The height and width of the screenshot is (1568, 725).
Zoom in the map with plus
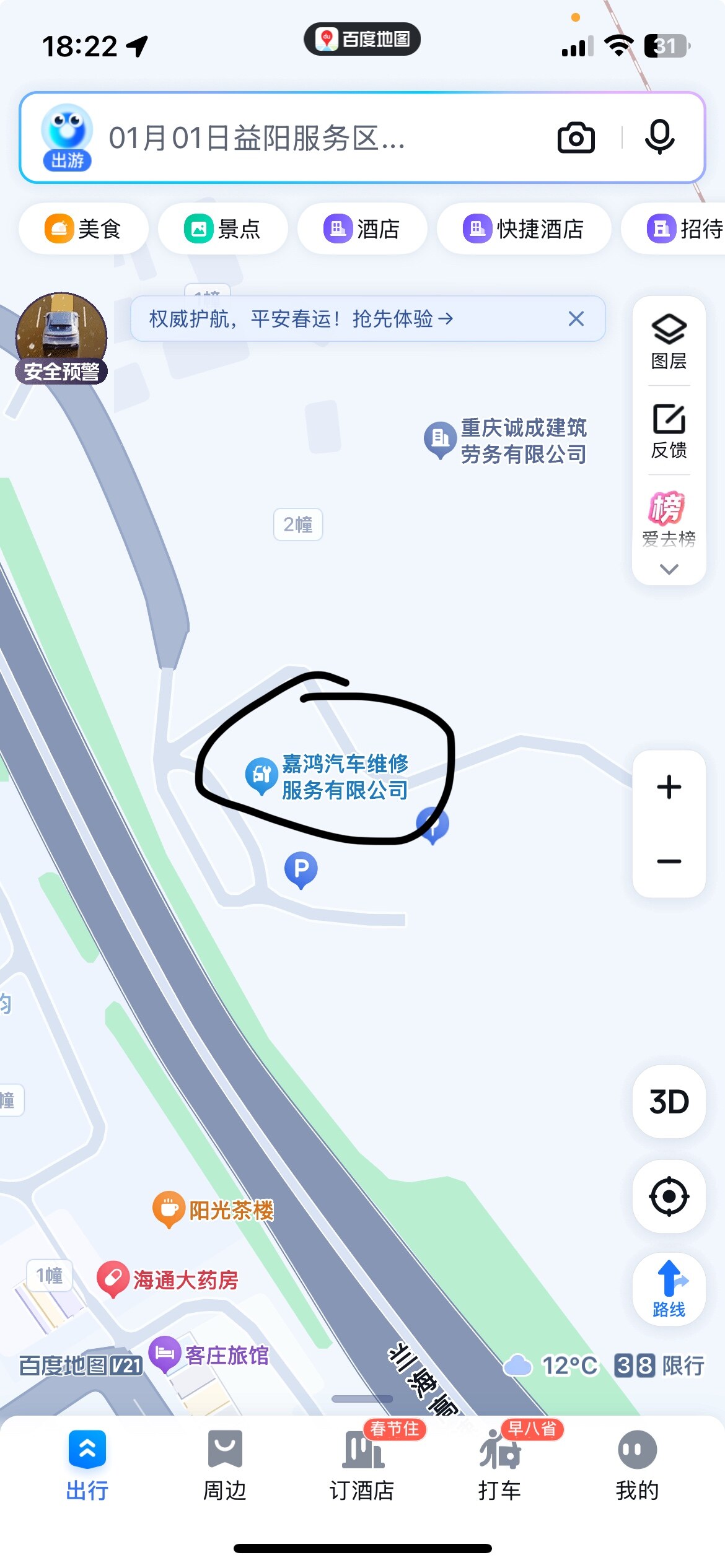tap(669, 787)
